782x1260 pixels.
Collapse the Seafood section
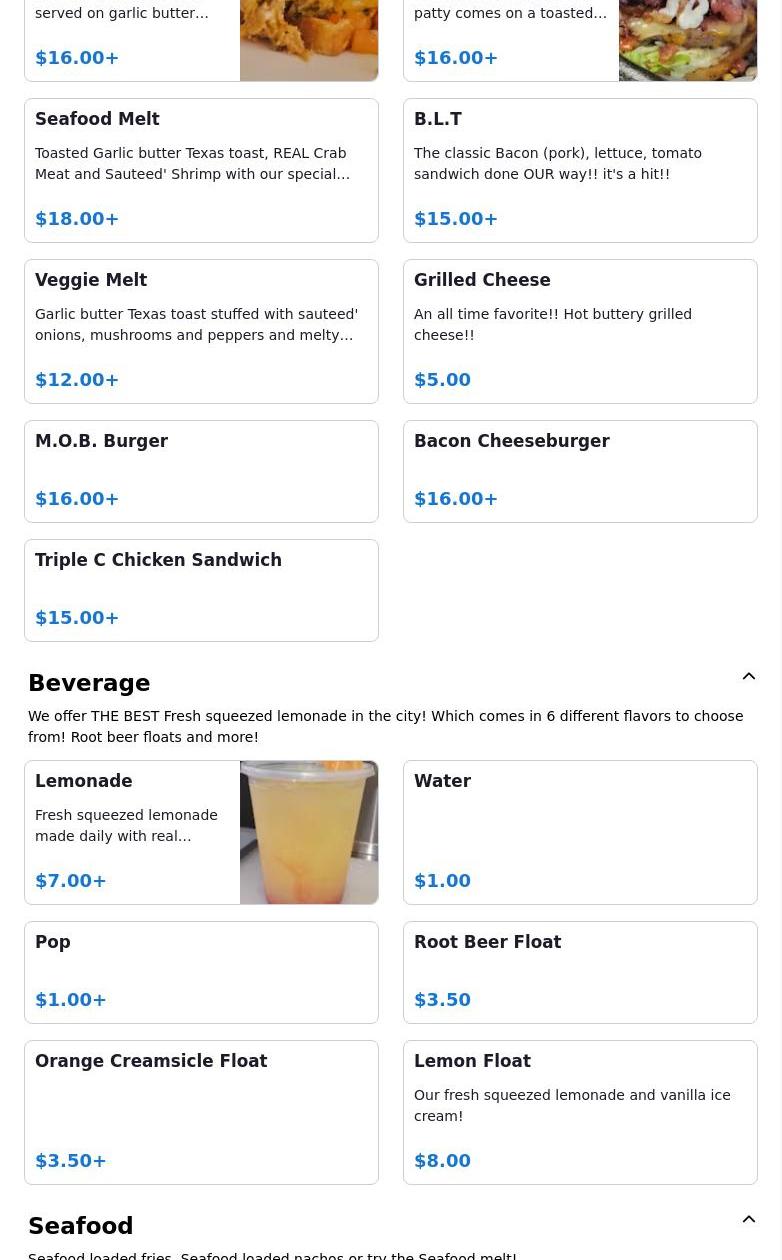tap(749, 1220)
